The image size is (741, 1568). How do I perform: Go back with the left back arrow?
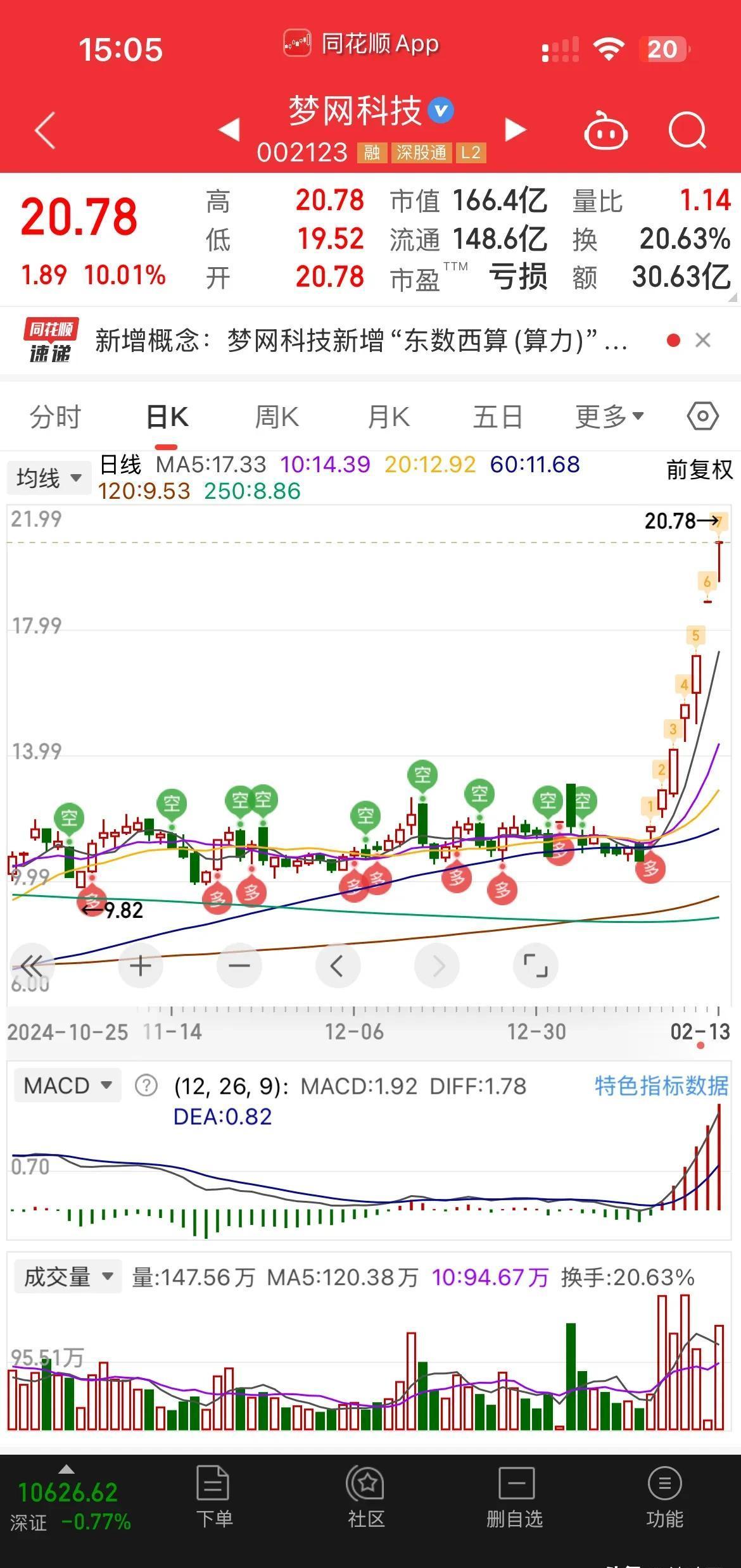tap(42, 129)
